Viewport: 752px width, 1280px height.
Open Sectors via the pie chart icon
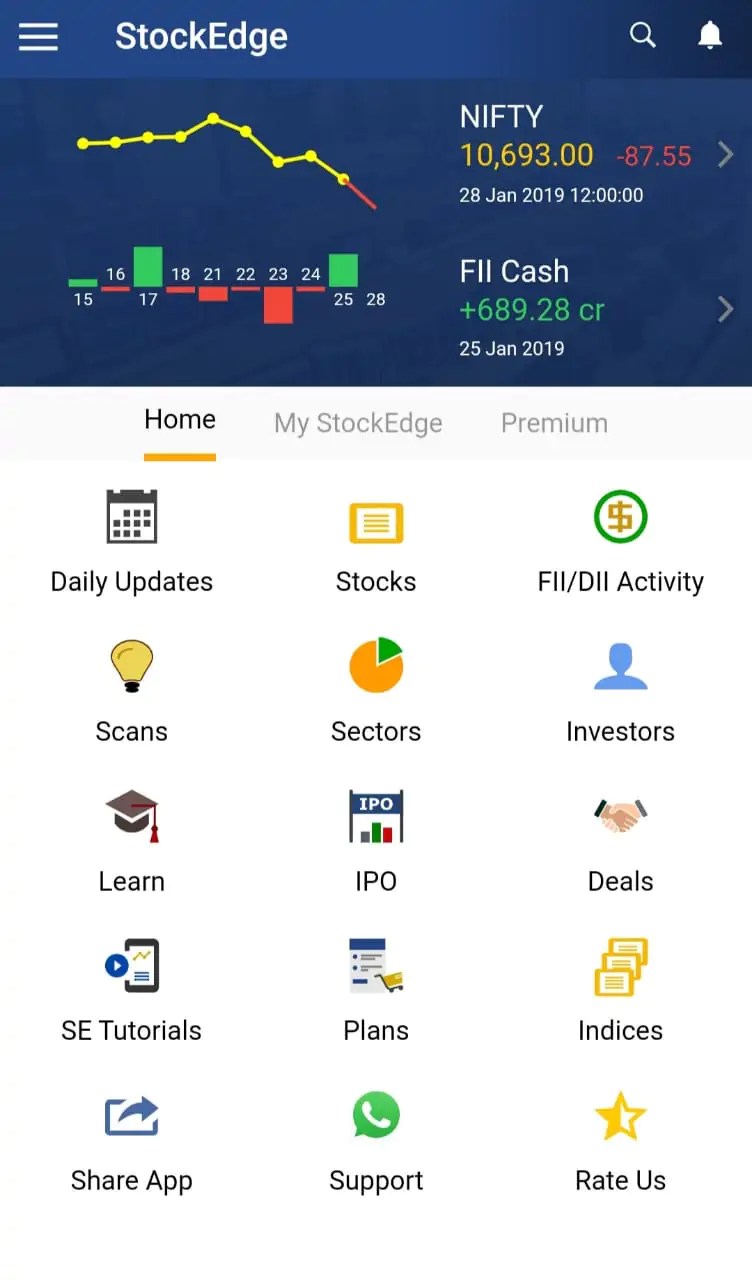coord(376,664)
